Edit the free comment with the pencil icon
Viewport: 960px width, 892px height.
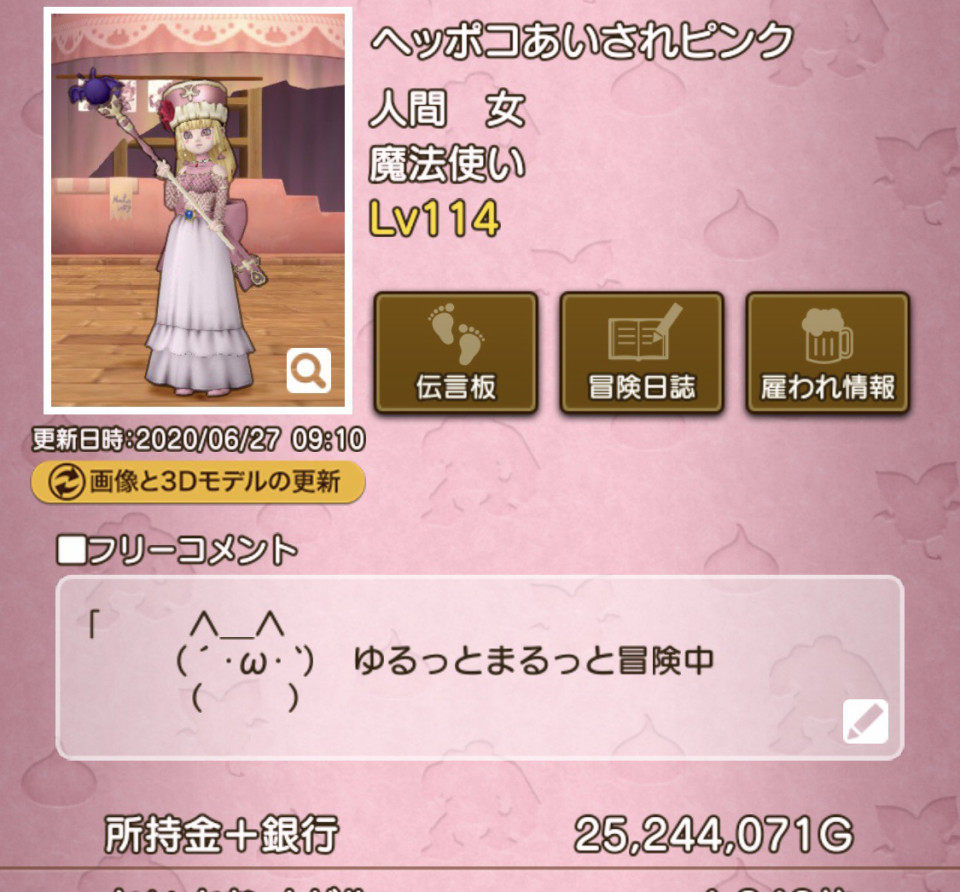[865, 722]
